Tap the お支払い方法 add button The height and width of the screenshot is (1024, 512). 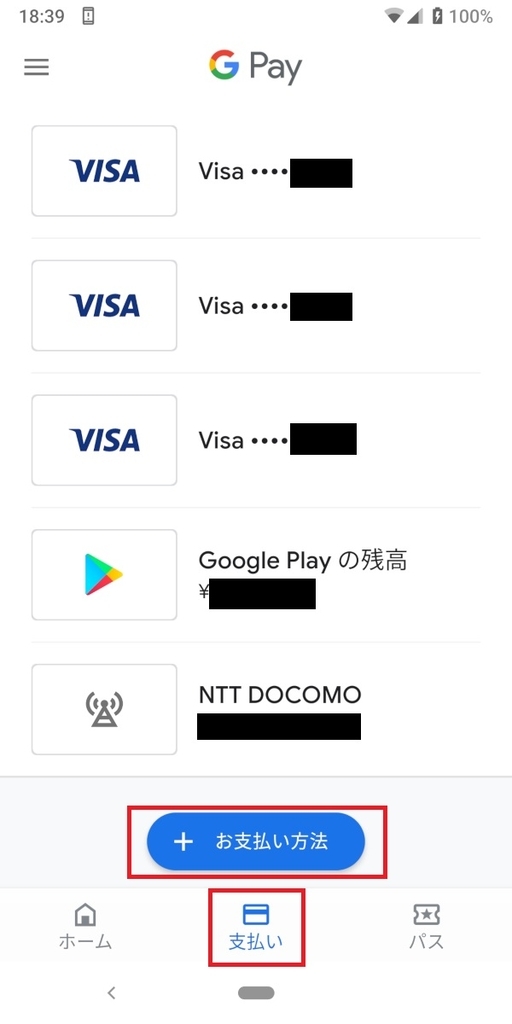[256, 842]
